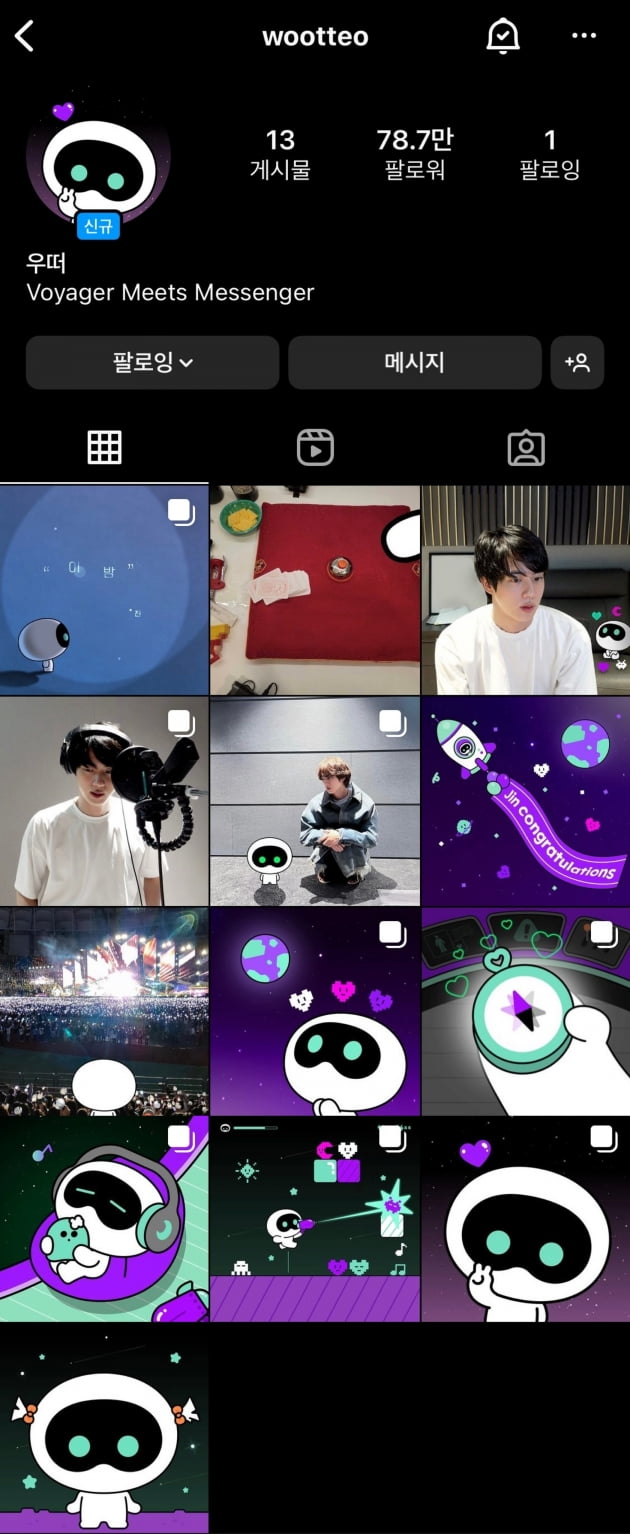Open the notification bell settings

click(x=502, y=37)
